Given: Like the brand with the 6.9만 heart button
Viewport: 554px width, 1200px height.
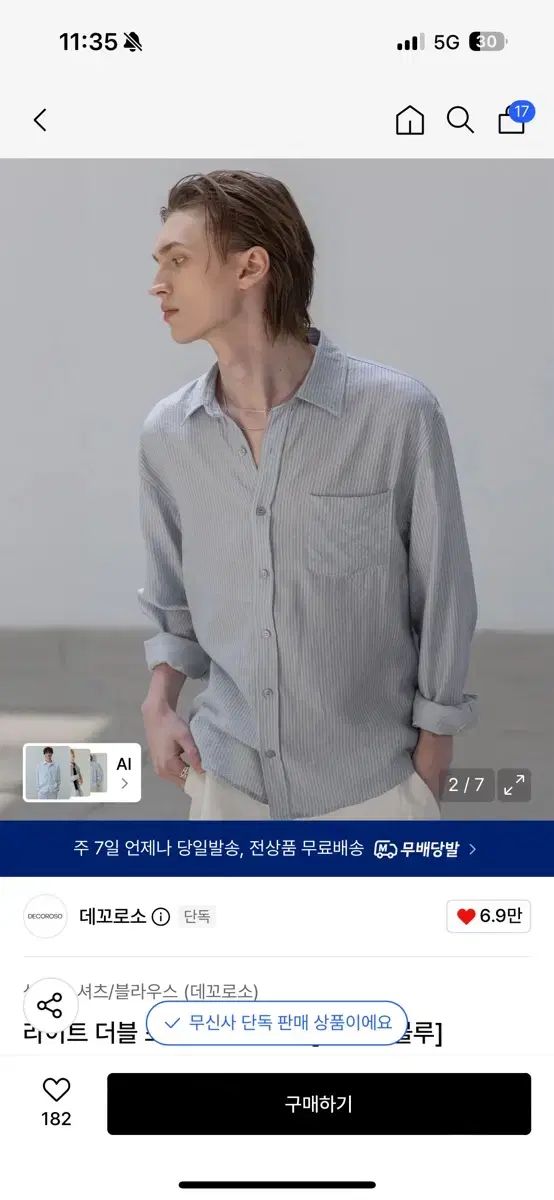Looking at the screenshot, I should (489, 916).
